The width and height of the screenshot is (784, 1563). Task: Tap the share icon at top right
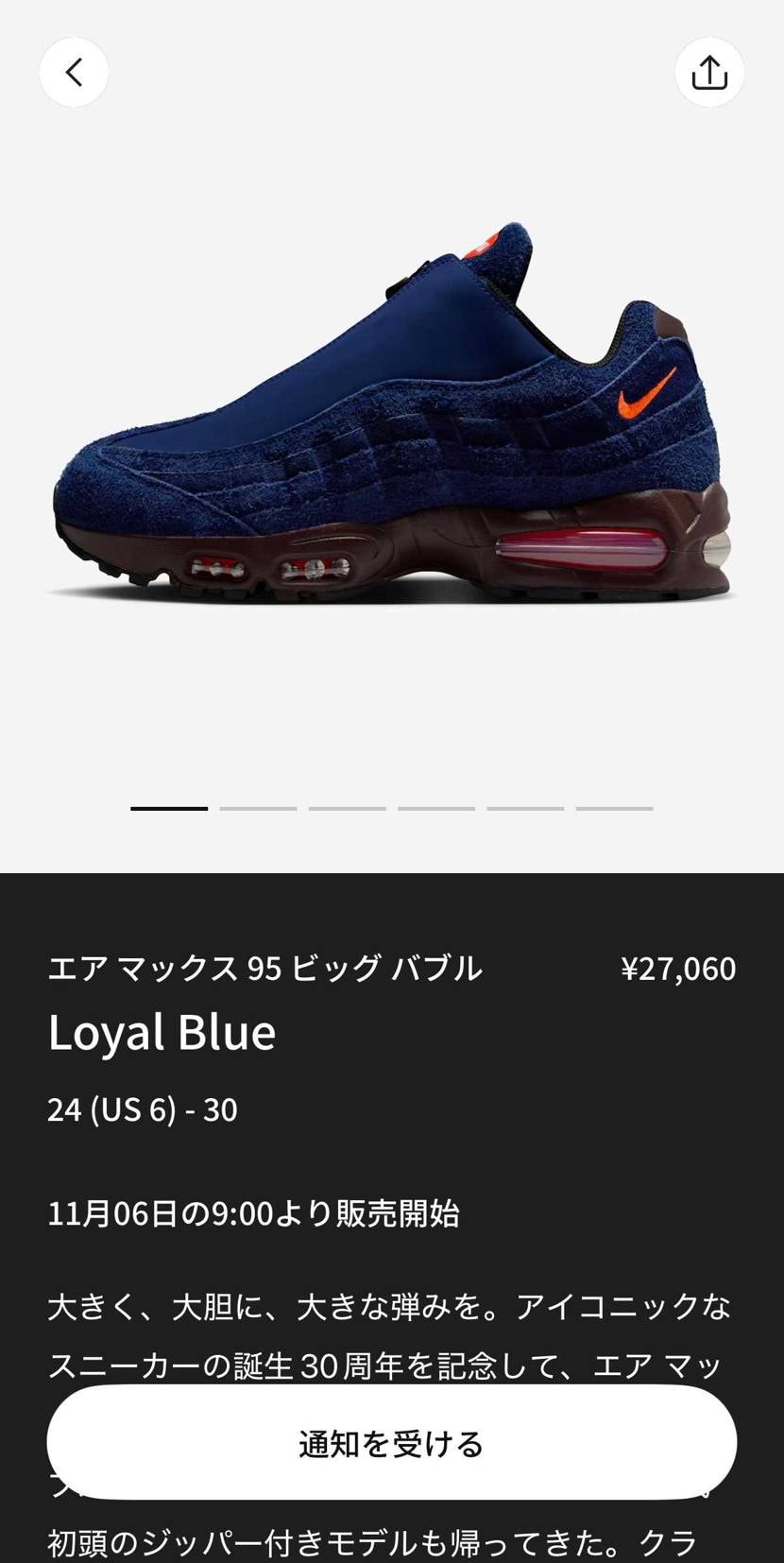[709, 72]
